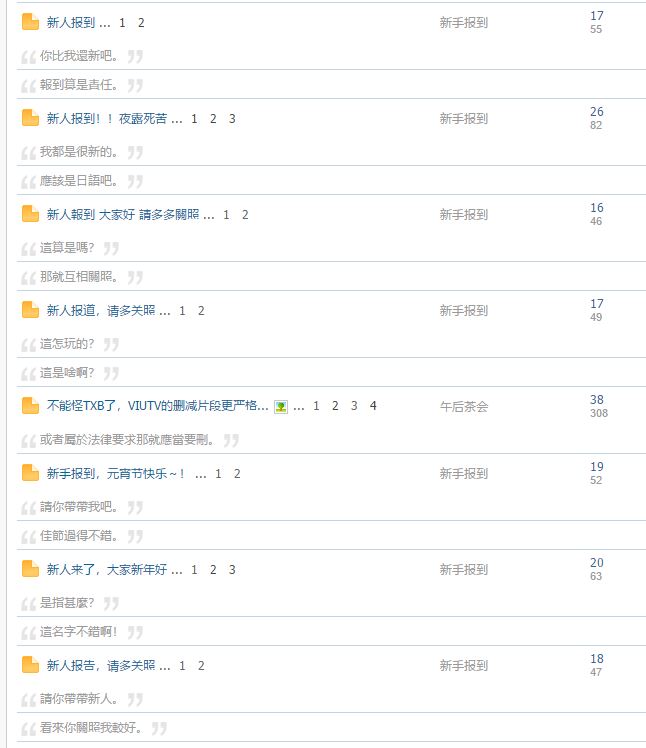Screen dimensions: 646x748
Task: Jump to page 2 of 元宵节快乐 thread
Action: click(x=237, y=474)
